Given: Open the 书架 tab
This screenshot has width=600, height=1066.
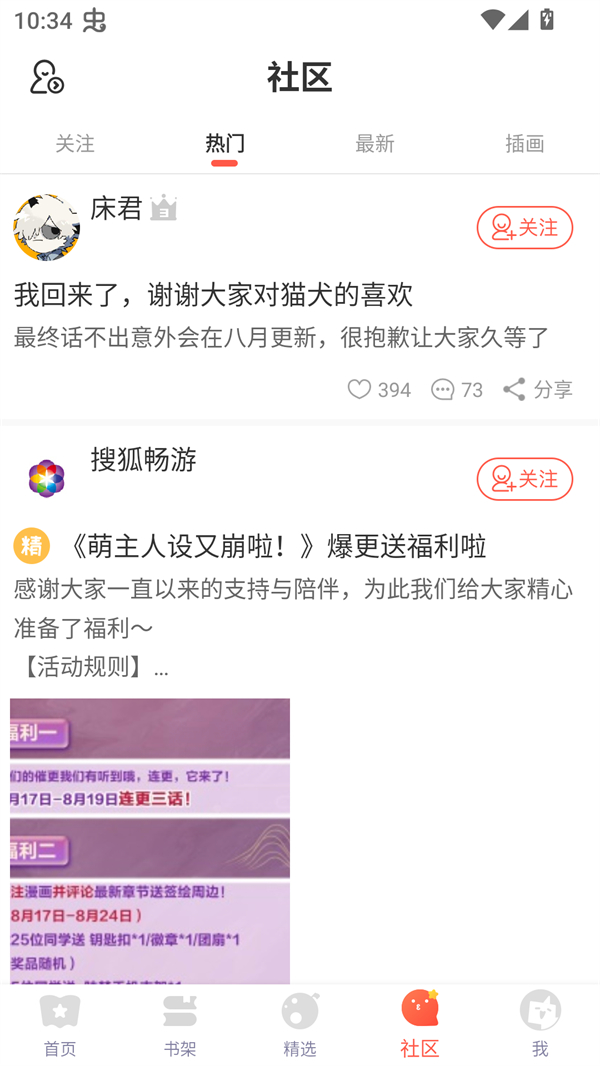Looking at the screenshot, I should (180, 1024).
